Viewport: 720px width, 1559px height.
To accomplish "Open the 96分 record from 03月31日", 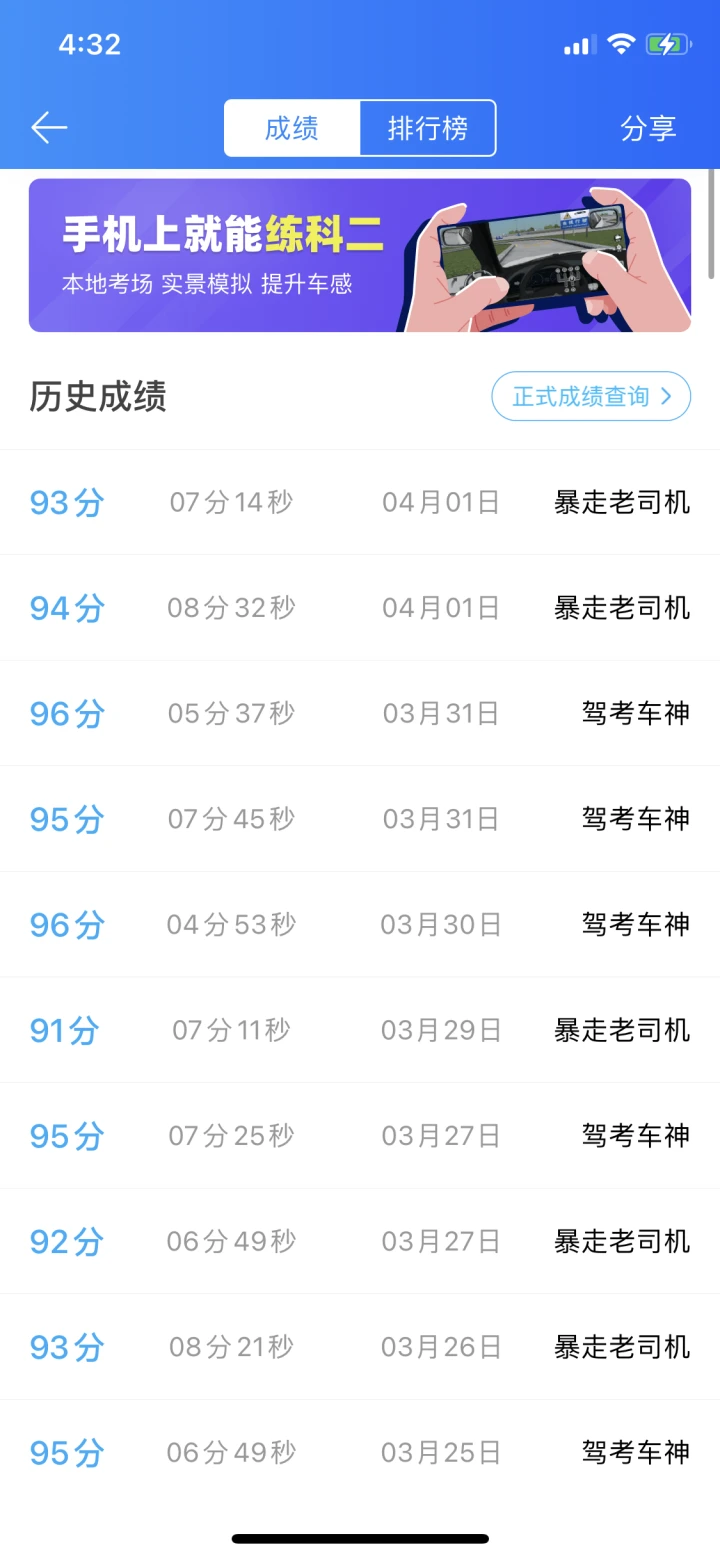I will (360, 713).
